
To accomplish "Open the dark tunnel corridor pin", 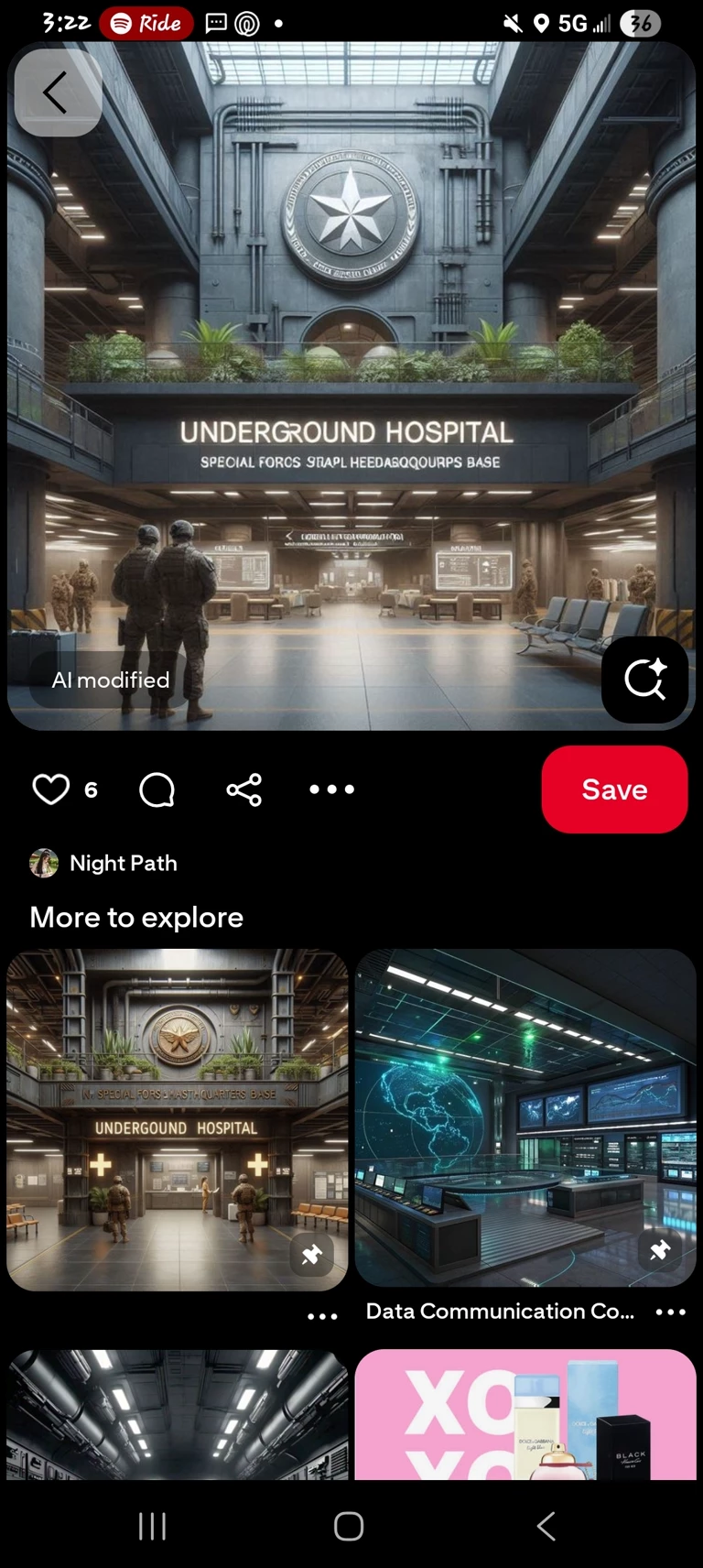I will tap(177, 1414).
